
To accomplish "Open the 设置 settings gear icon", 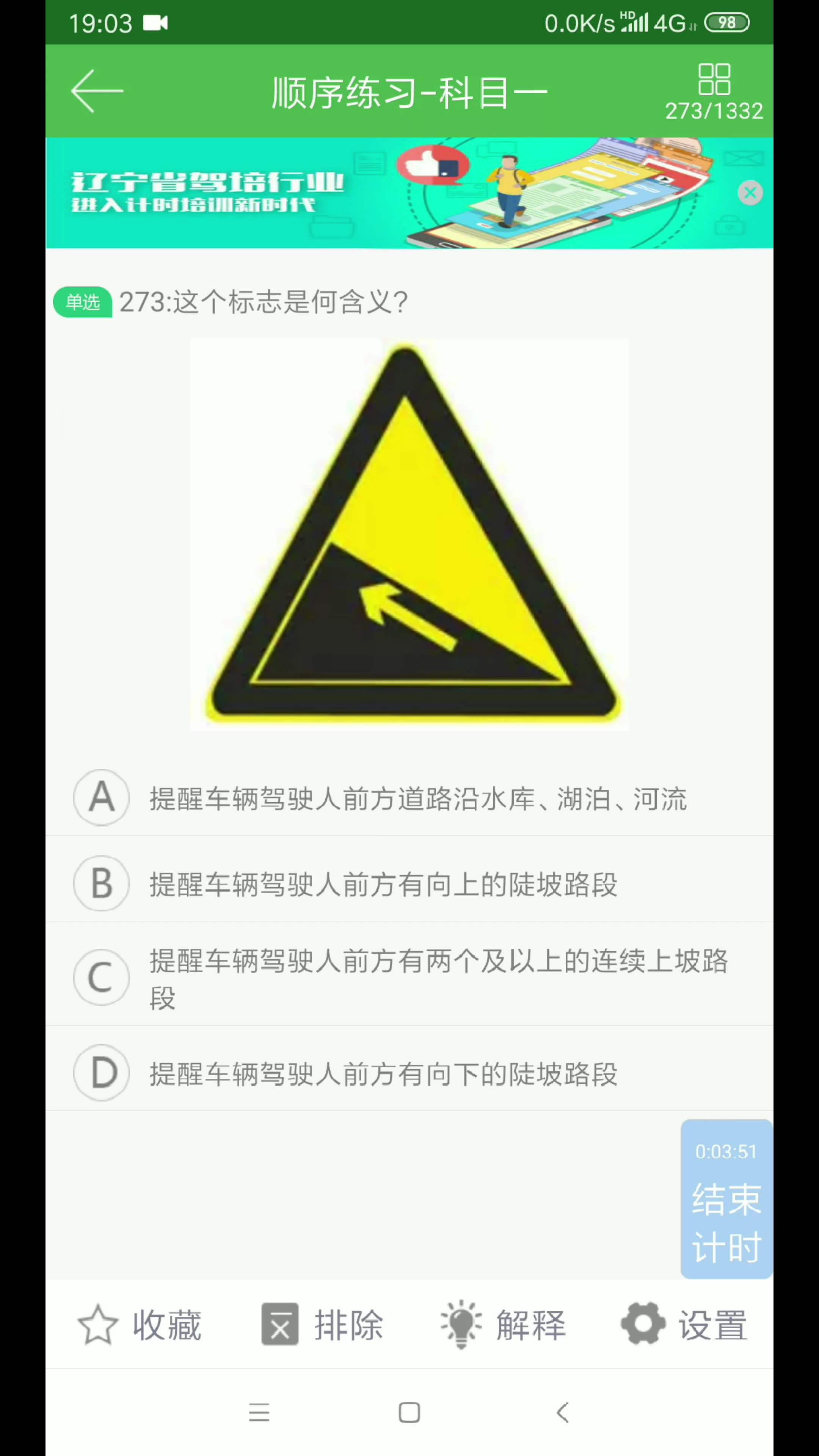I will [x=642, y=1323].
